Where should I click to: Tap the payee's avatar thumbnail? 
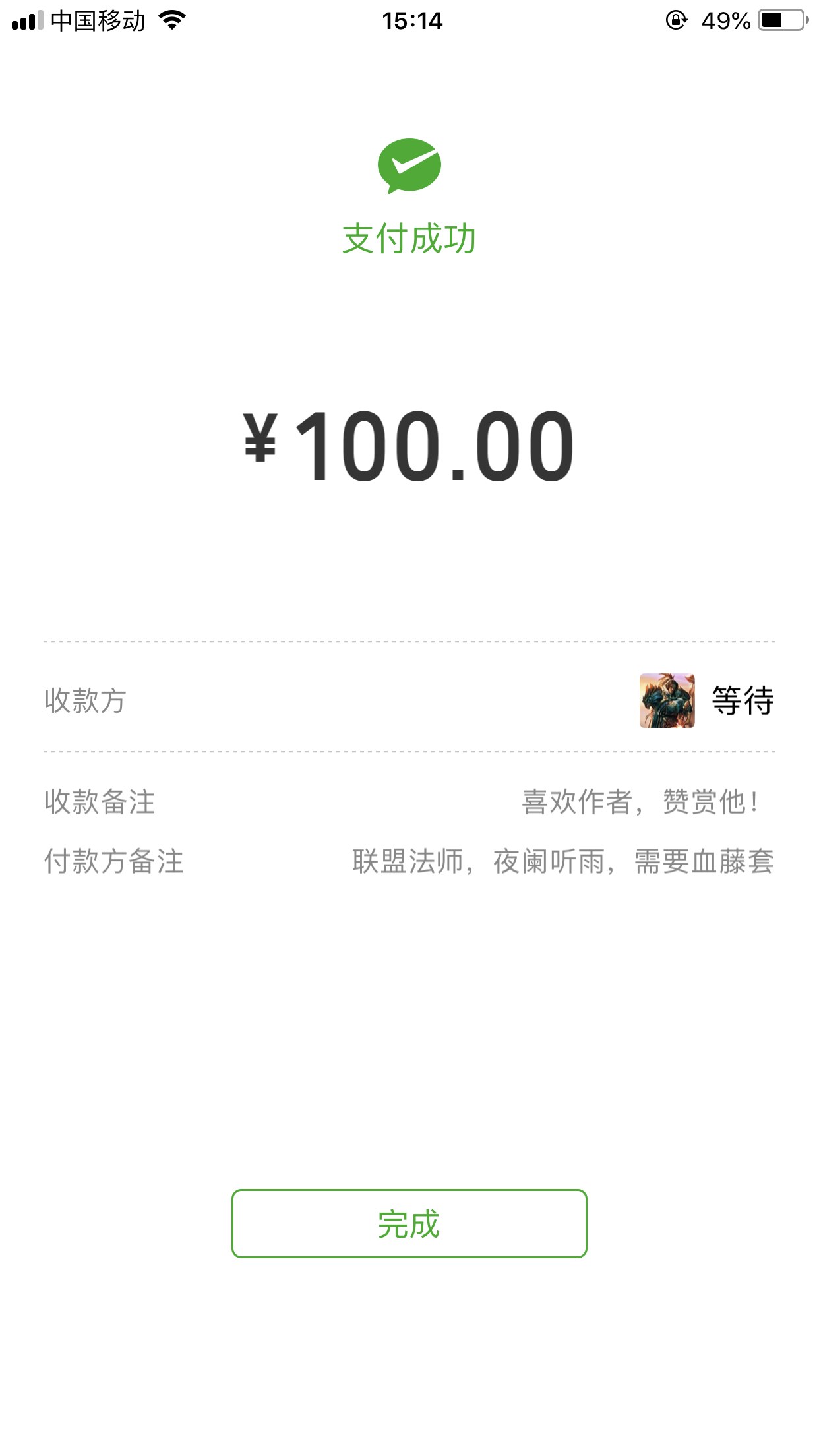[666, 702]
